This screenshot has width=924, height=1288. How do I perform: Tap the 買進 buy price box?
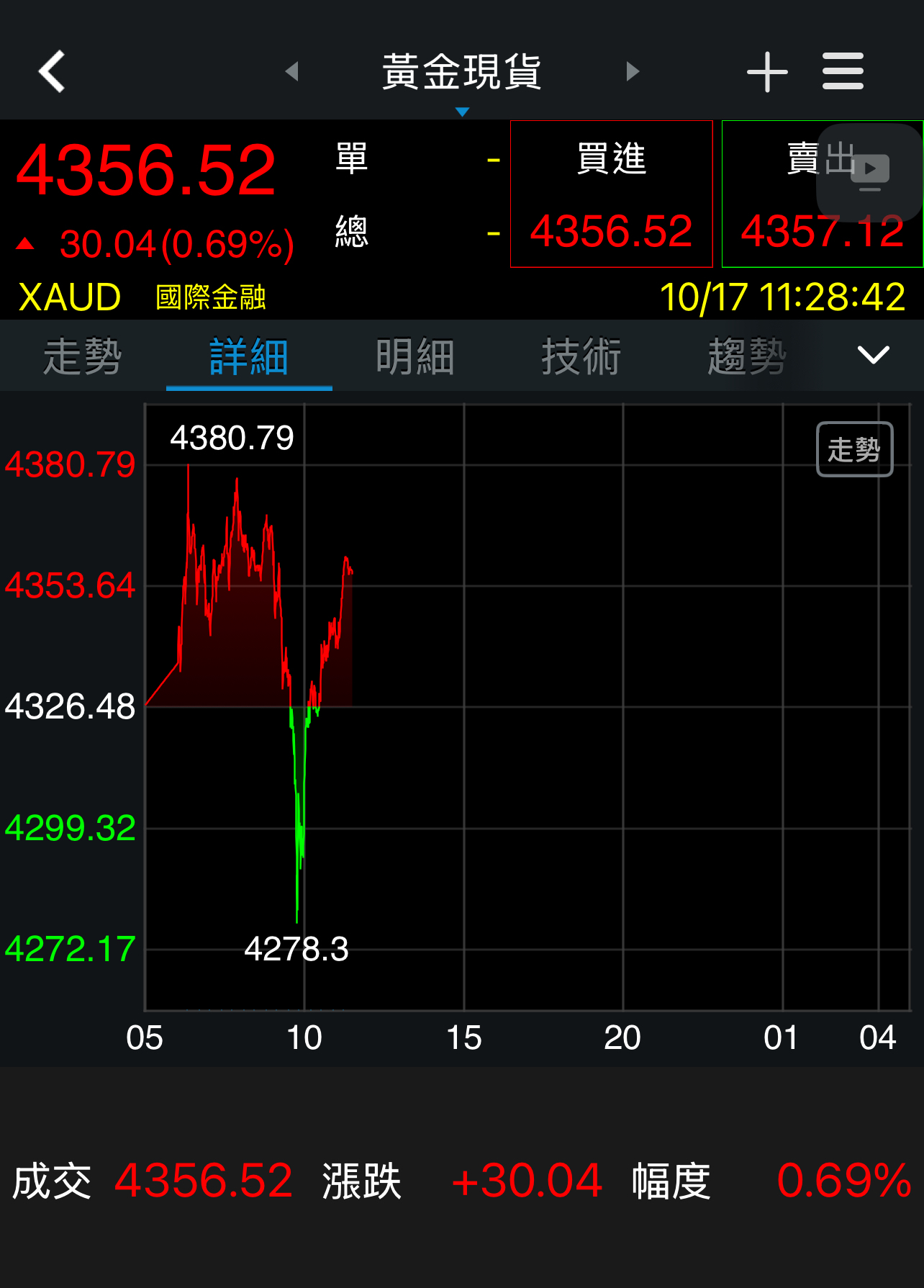click(x=611, y=194)
